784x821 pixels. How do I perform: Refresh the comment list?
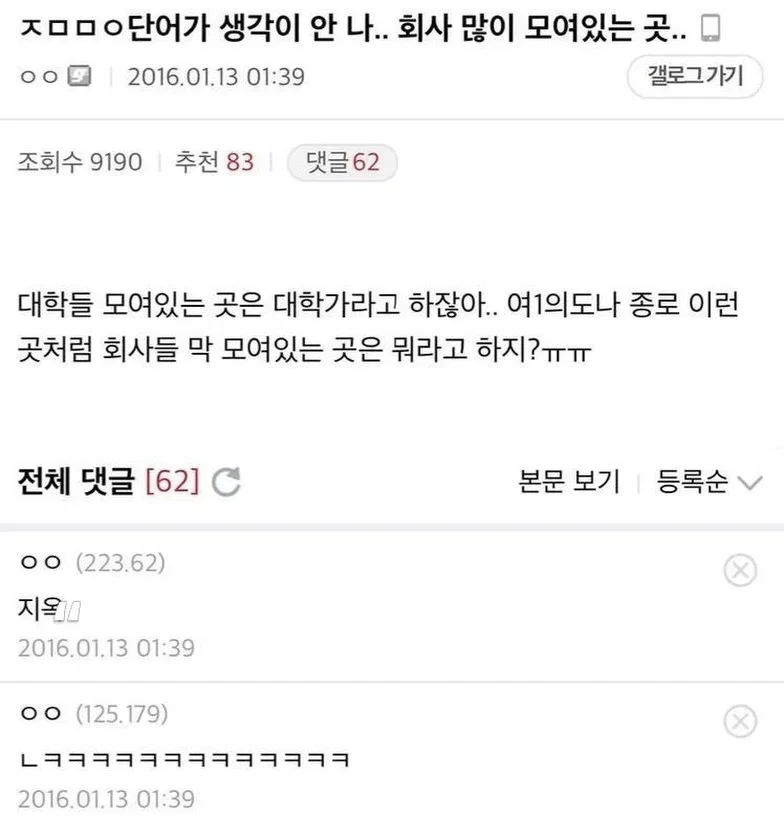(x=226, y=481)
